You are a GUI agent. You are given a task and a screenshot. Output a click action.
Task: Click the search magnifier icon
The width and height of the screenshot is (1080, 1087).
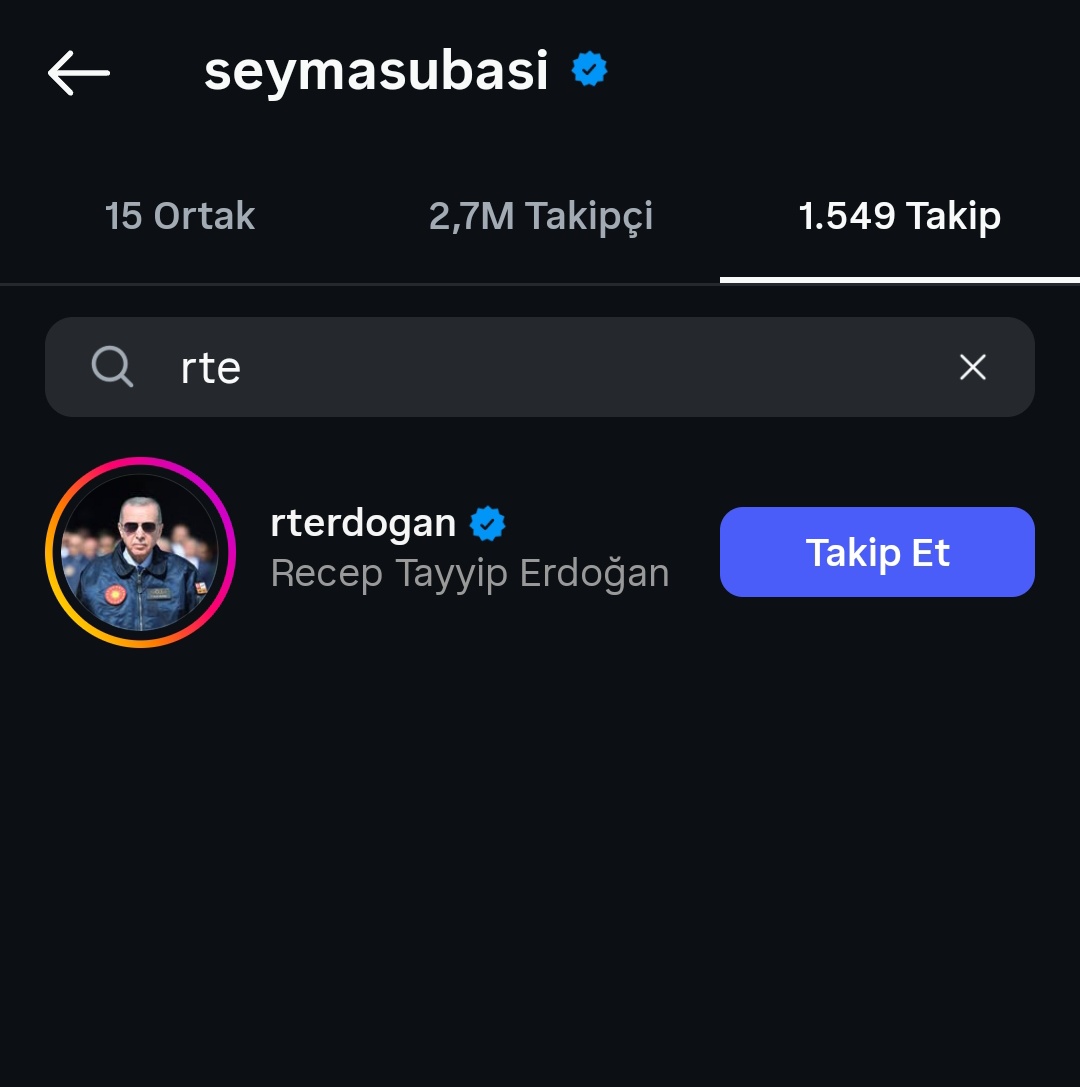112,367
